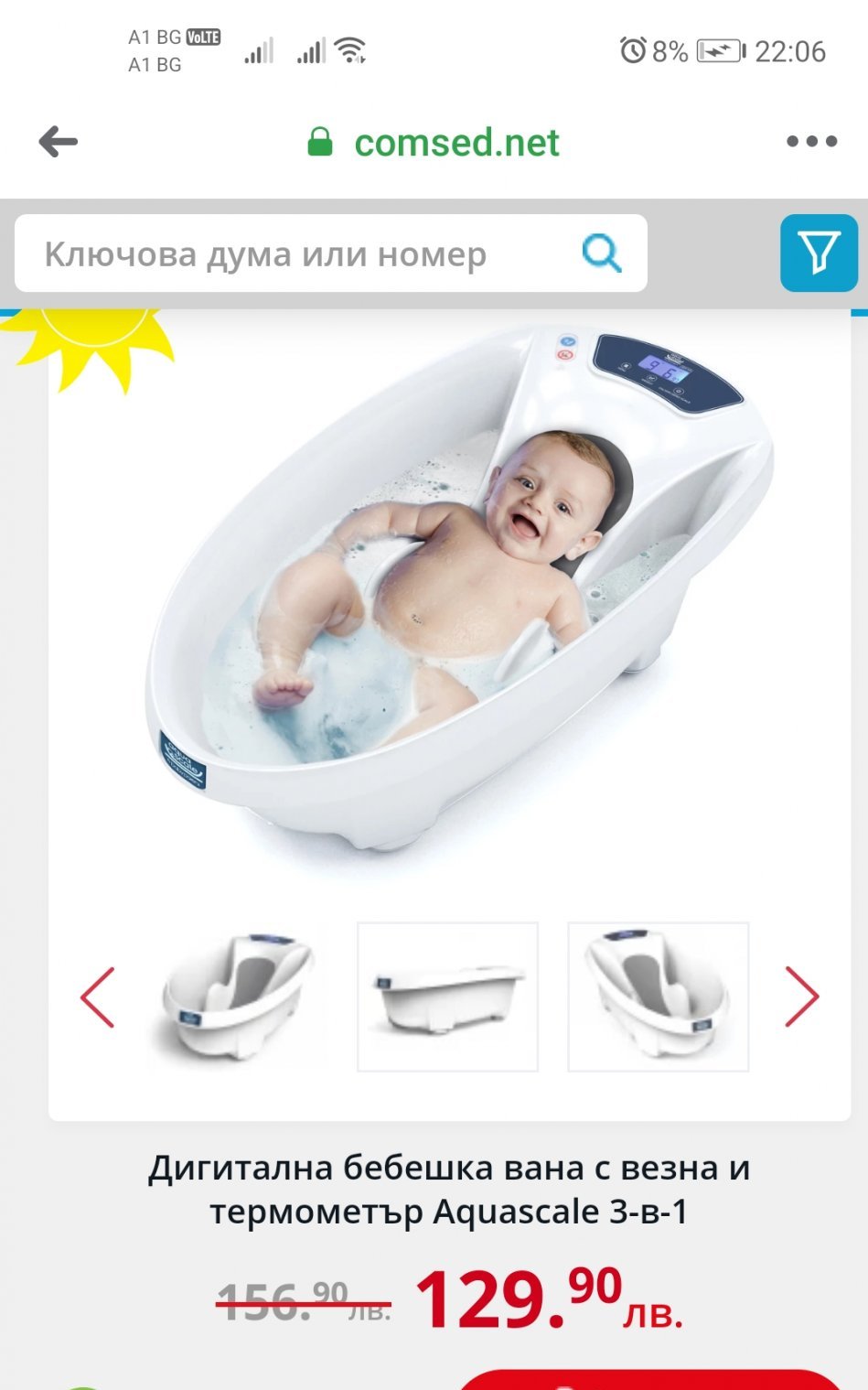Go back with the browser back arrow

pos(59,142)
